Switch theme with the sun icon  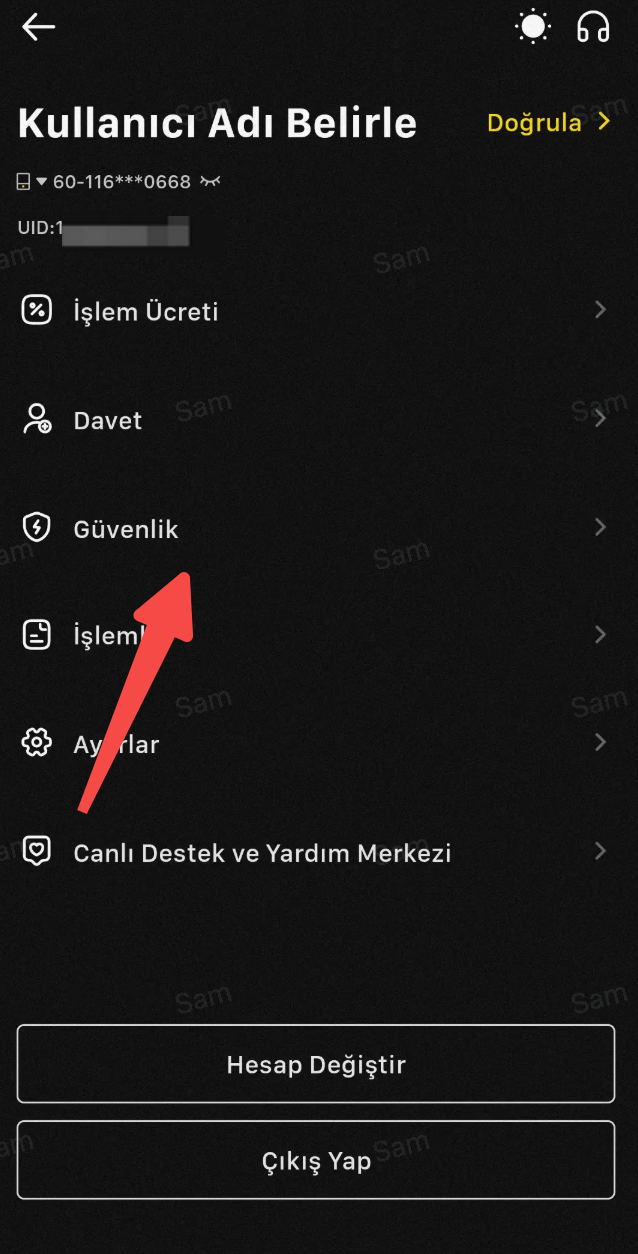tap(533, 27)
